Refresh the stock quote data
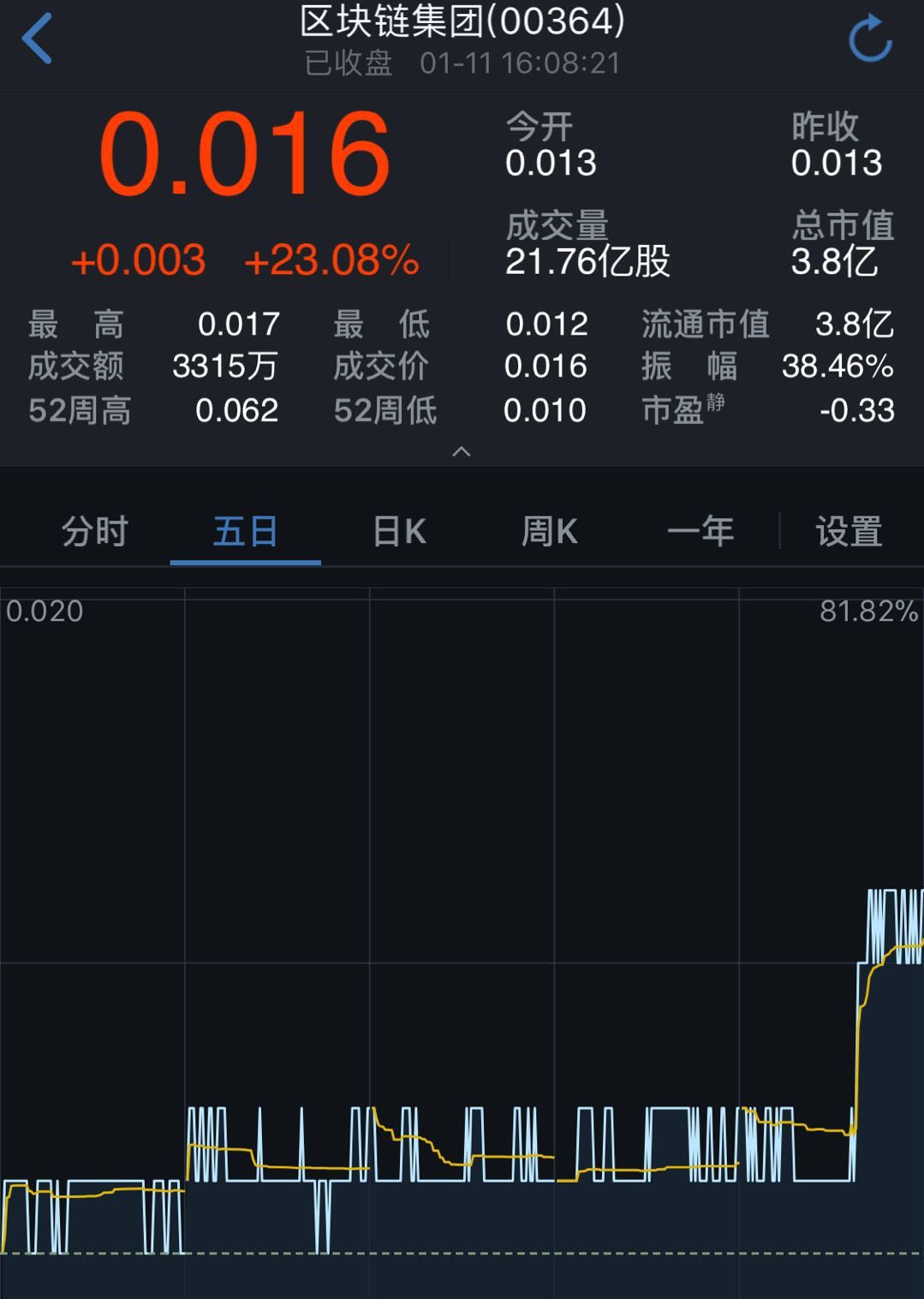This screenshot has width=924, height=1299. point(870,39)
